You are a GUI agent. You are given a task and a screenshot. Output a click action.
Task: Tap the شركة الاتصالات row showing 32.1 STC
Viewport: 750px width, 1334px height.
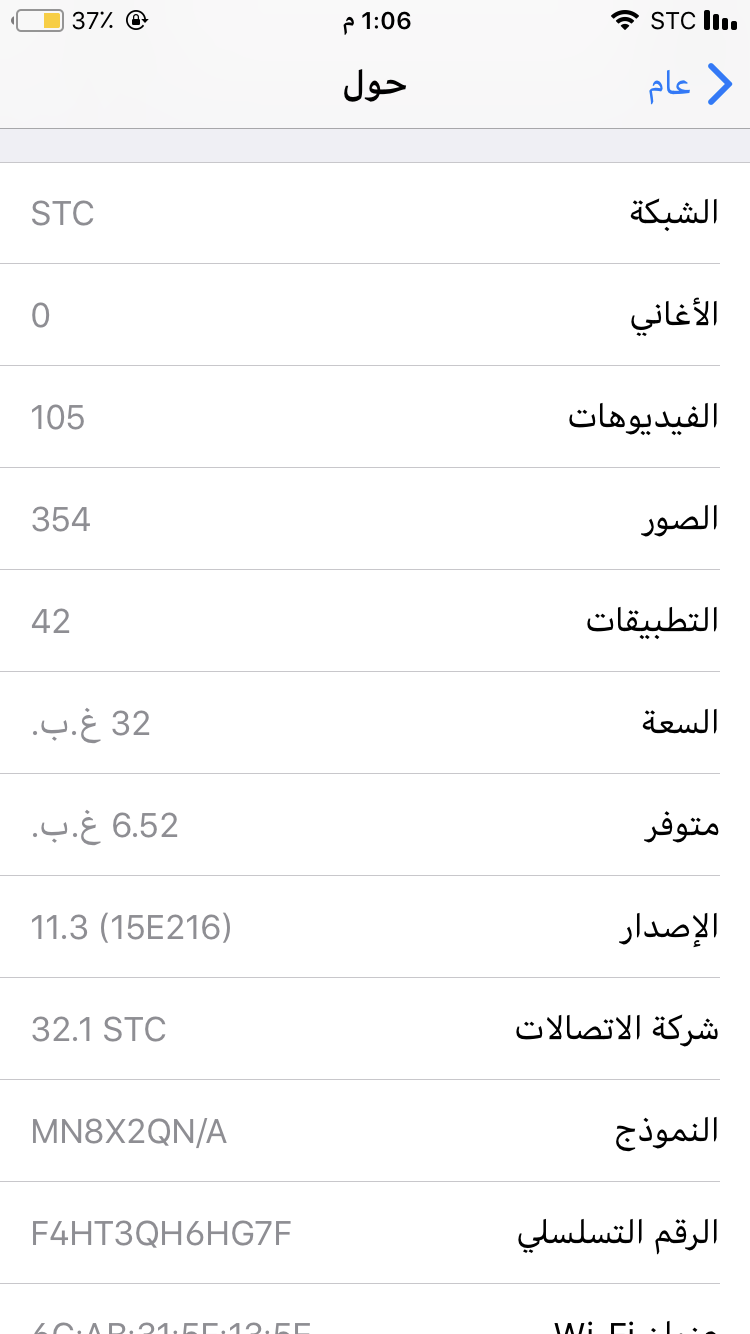375,1029
